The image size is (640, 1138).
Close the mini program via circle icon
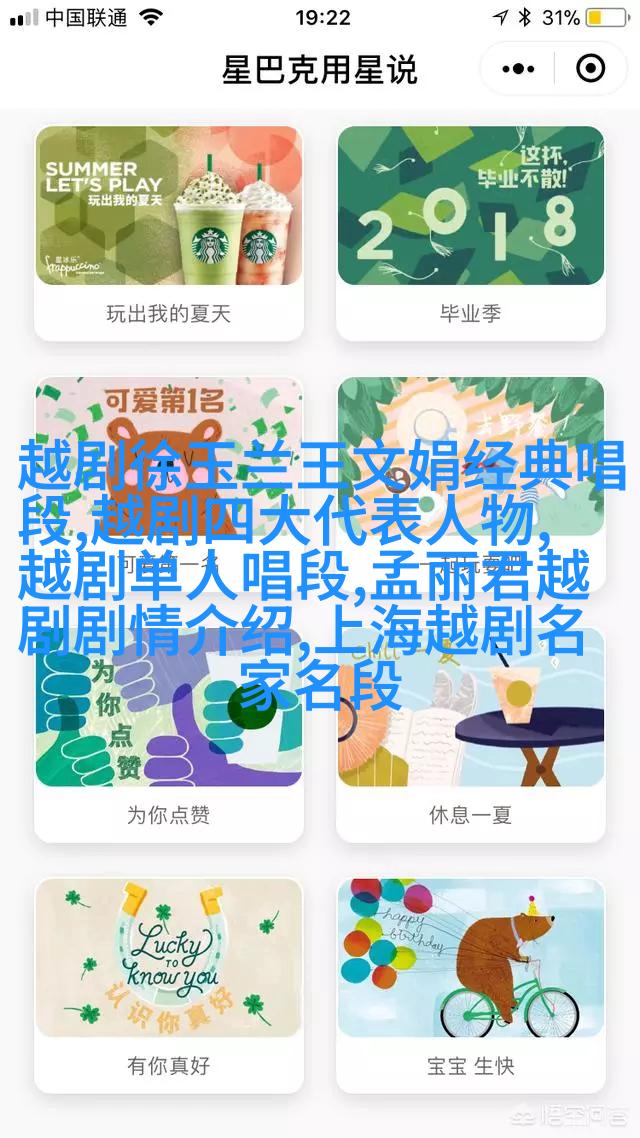591,69
